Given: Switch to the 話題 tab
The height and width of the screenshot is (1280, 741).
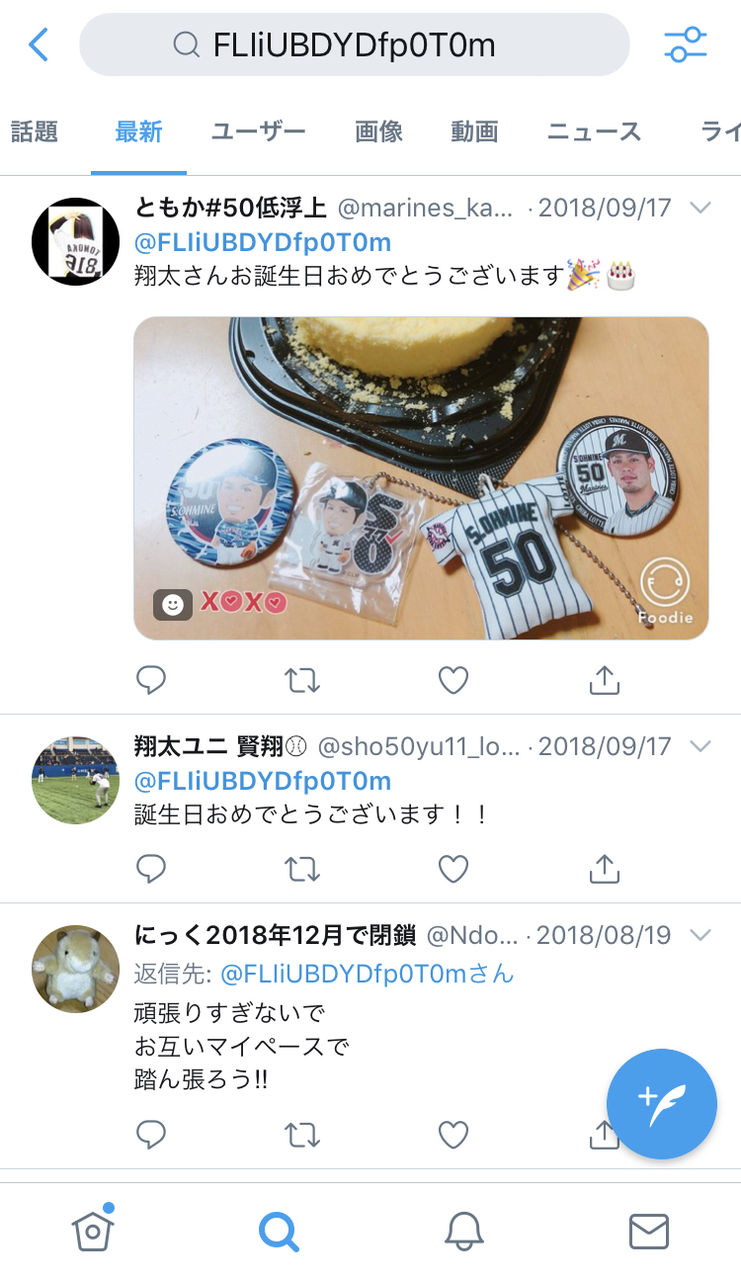Looking at the screenshot, I should point(35,131).
